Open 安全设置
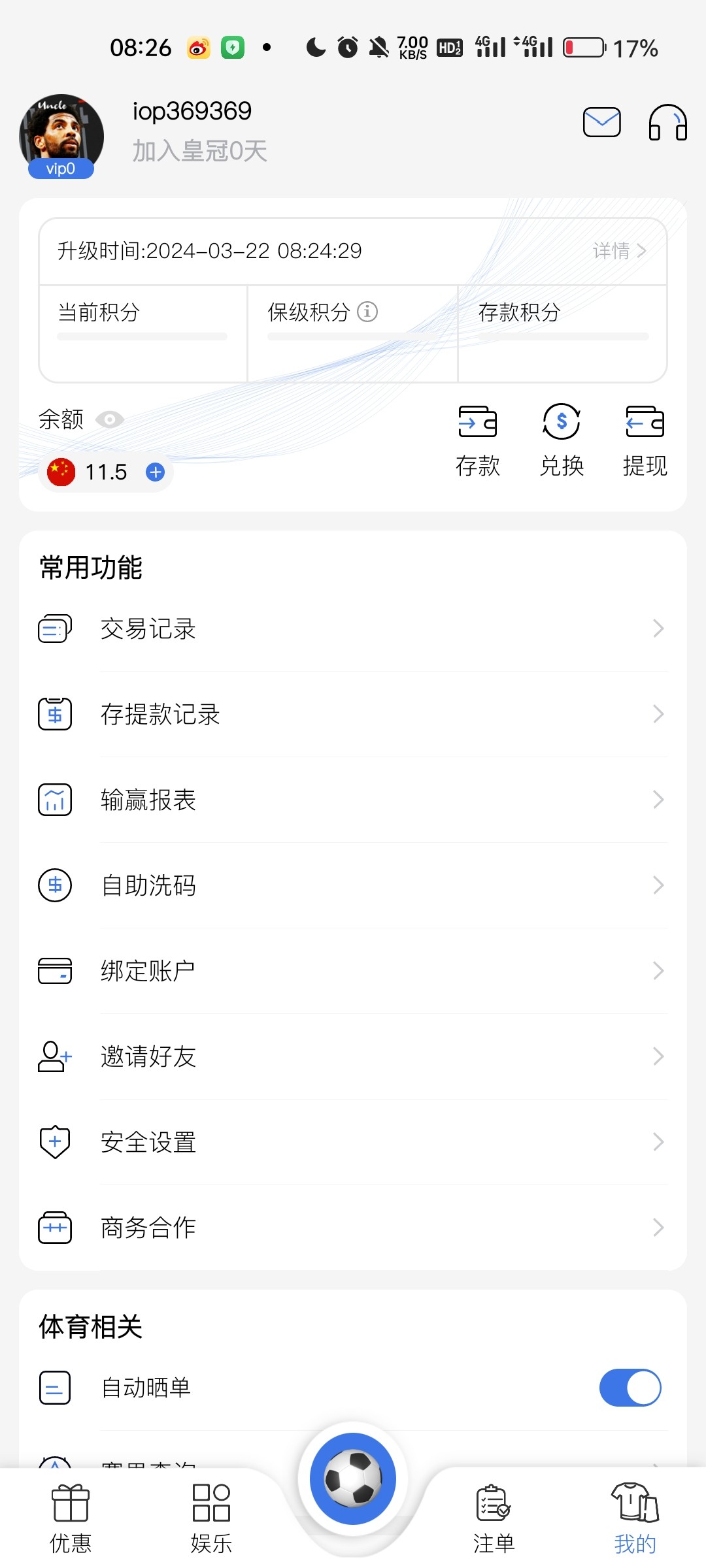 [x=353, y=1142]
